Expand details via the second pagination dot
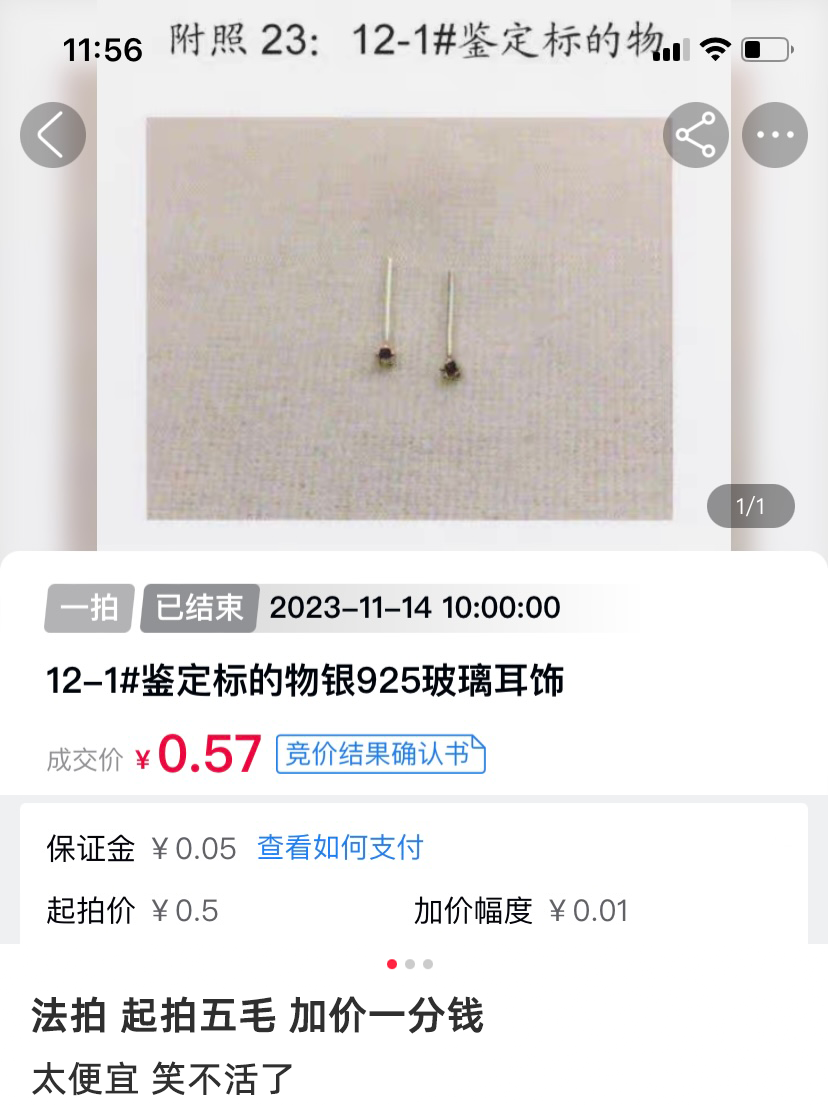The image size is (828, 1105). point(409,965)
